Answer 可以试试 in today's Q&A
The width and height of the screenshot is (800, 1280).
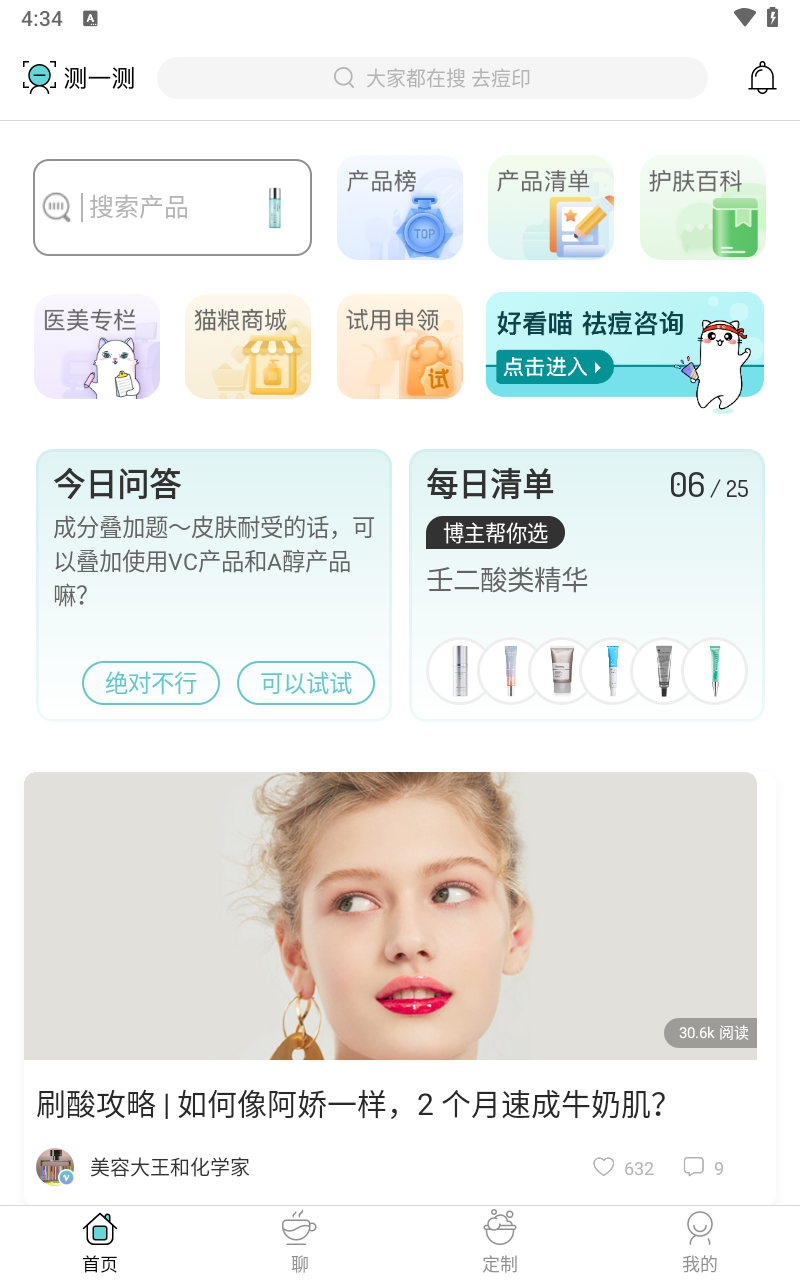(306, 683)
